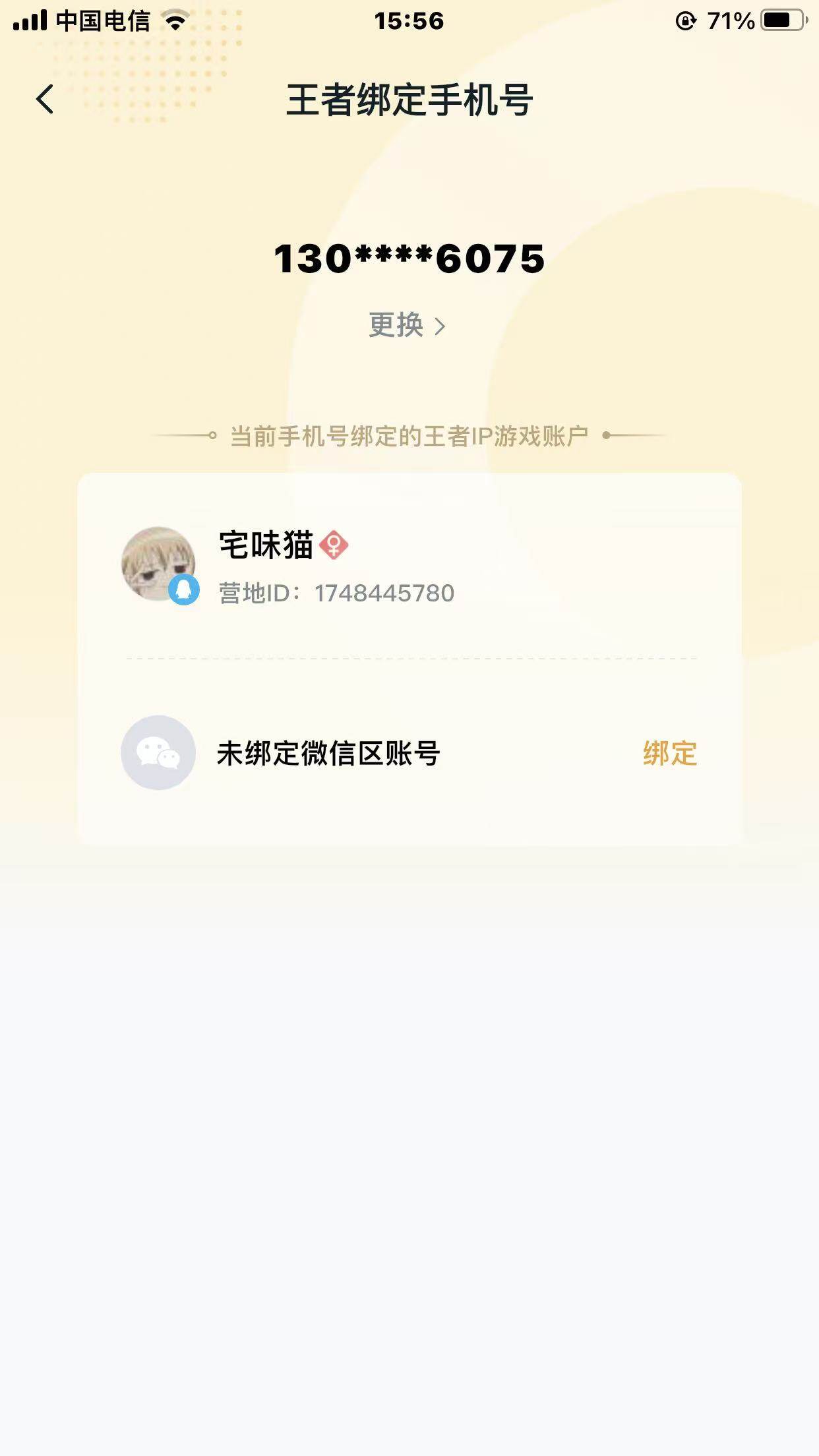Image resolution: width=819 pixels, height=1456 pixels.
Task: Open the 更换 change phone option
Action: coord(396,326)
